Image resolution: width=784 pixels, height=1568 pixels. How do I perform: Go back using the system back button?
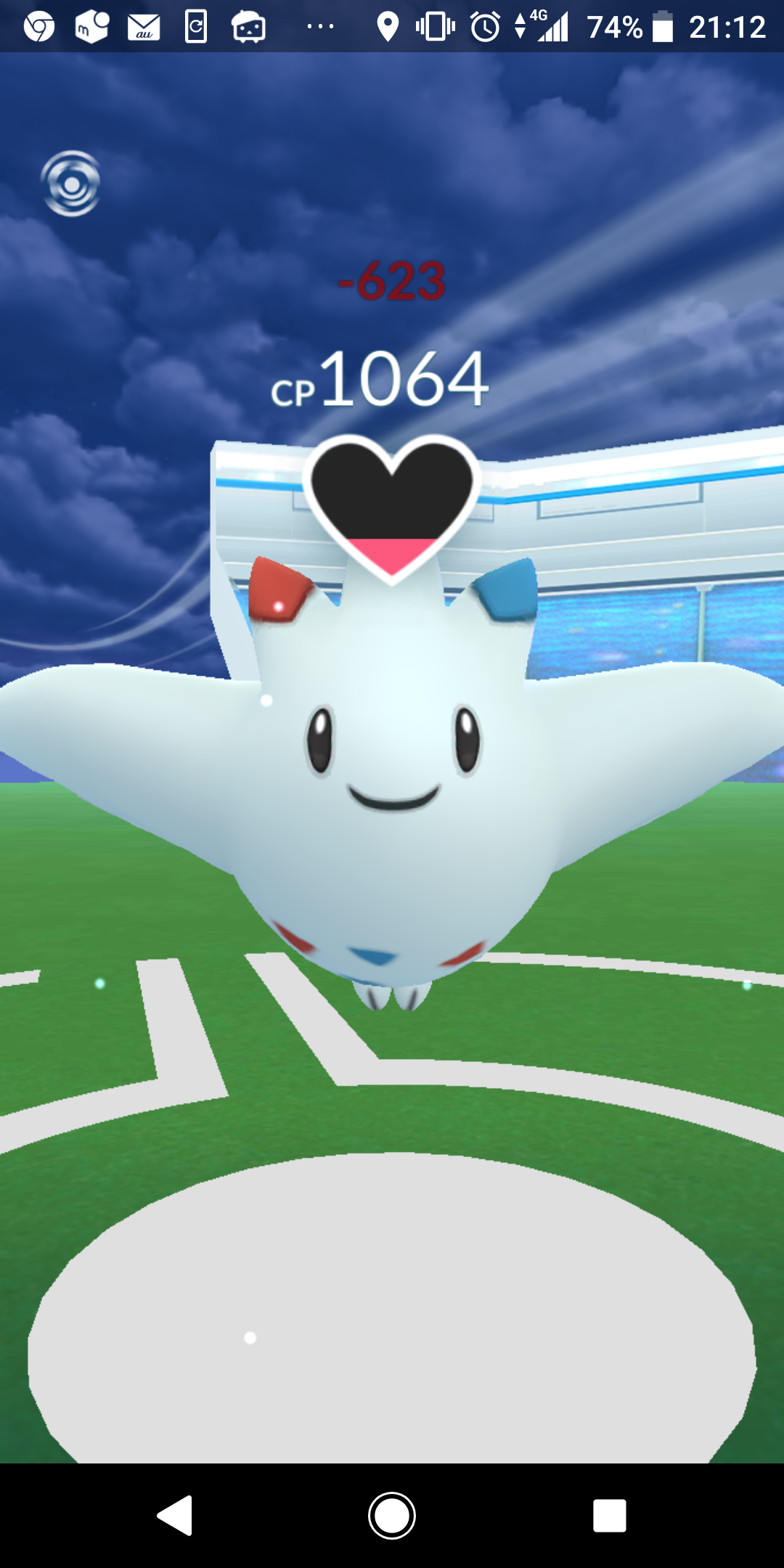175,1515
